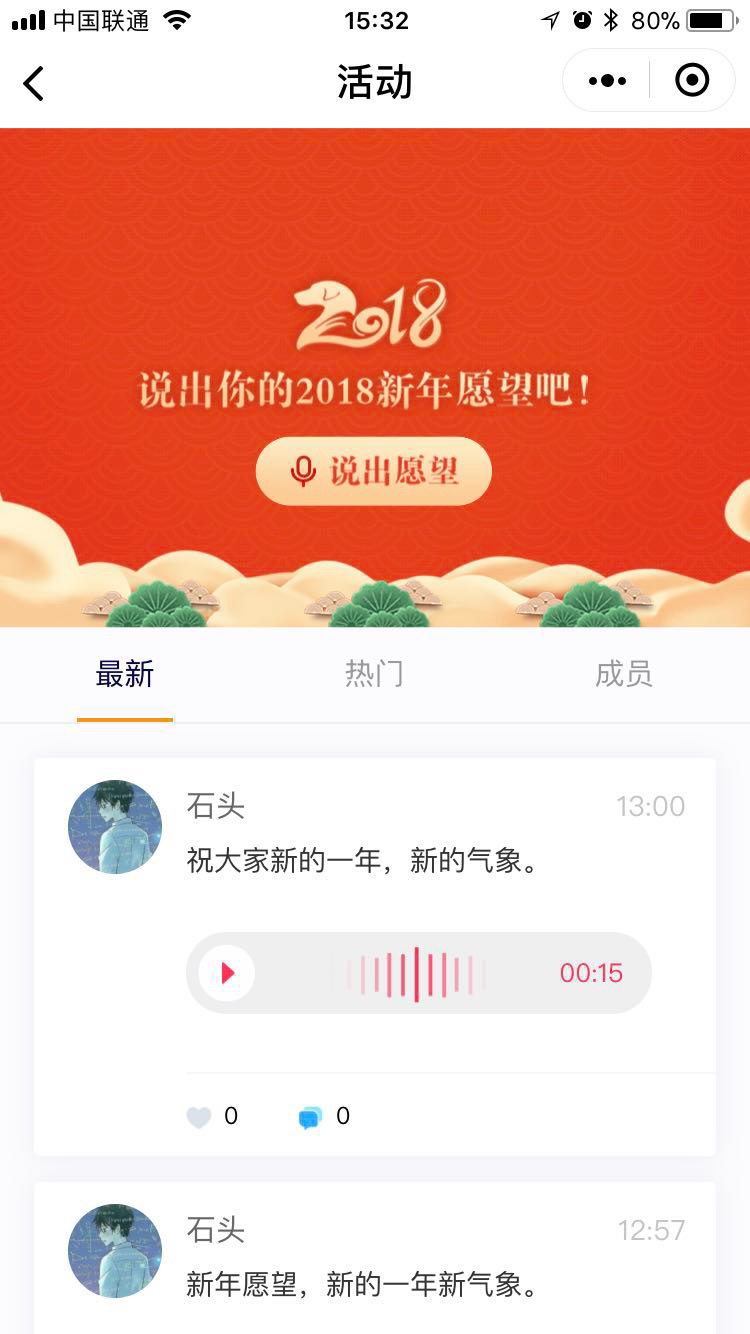Viewport: 750px width, 1334px height.
Task: Switch to the 热门 tab
Action: coord(374,674)
